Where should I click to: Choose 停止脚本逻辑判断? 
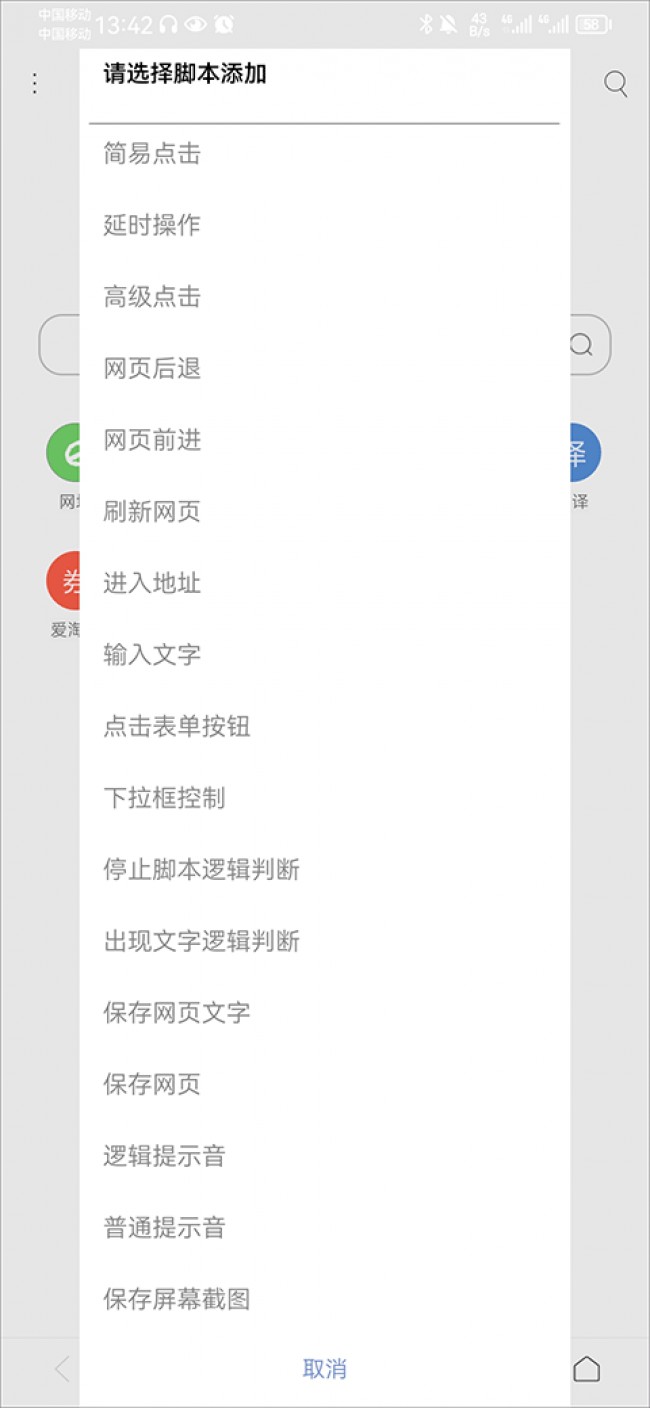pyautogui.click(x=202, y=870)
